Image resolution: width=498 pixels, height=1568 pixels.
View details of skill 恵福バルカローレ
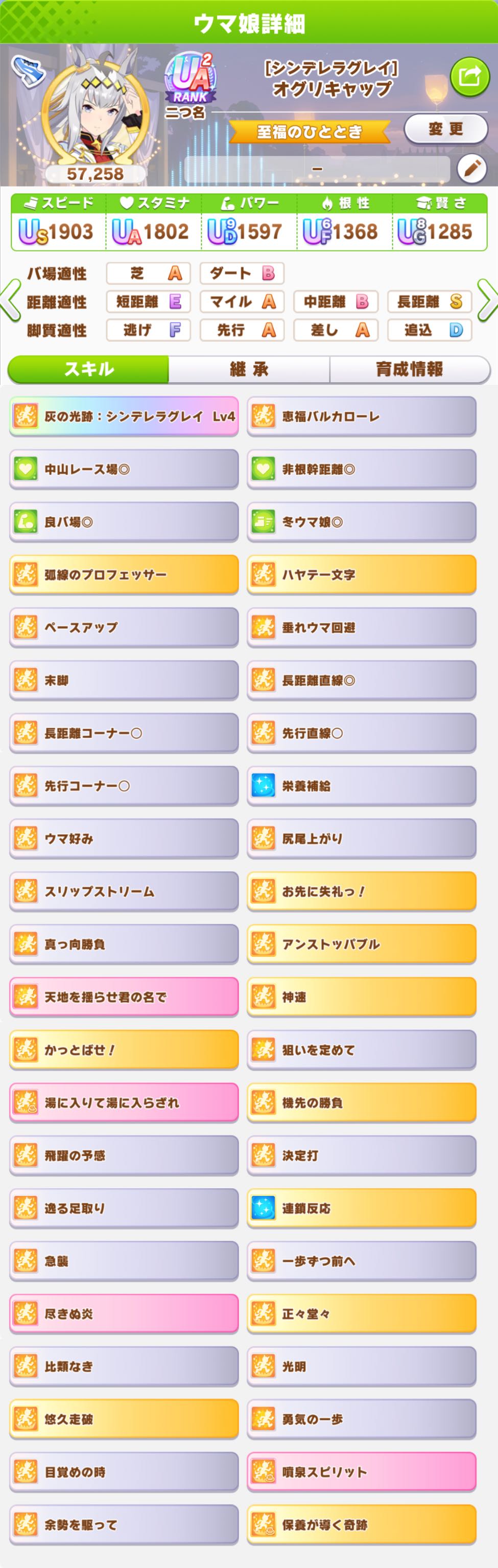361,417
